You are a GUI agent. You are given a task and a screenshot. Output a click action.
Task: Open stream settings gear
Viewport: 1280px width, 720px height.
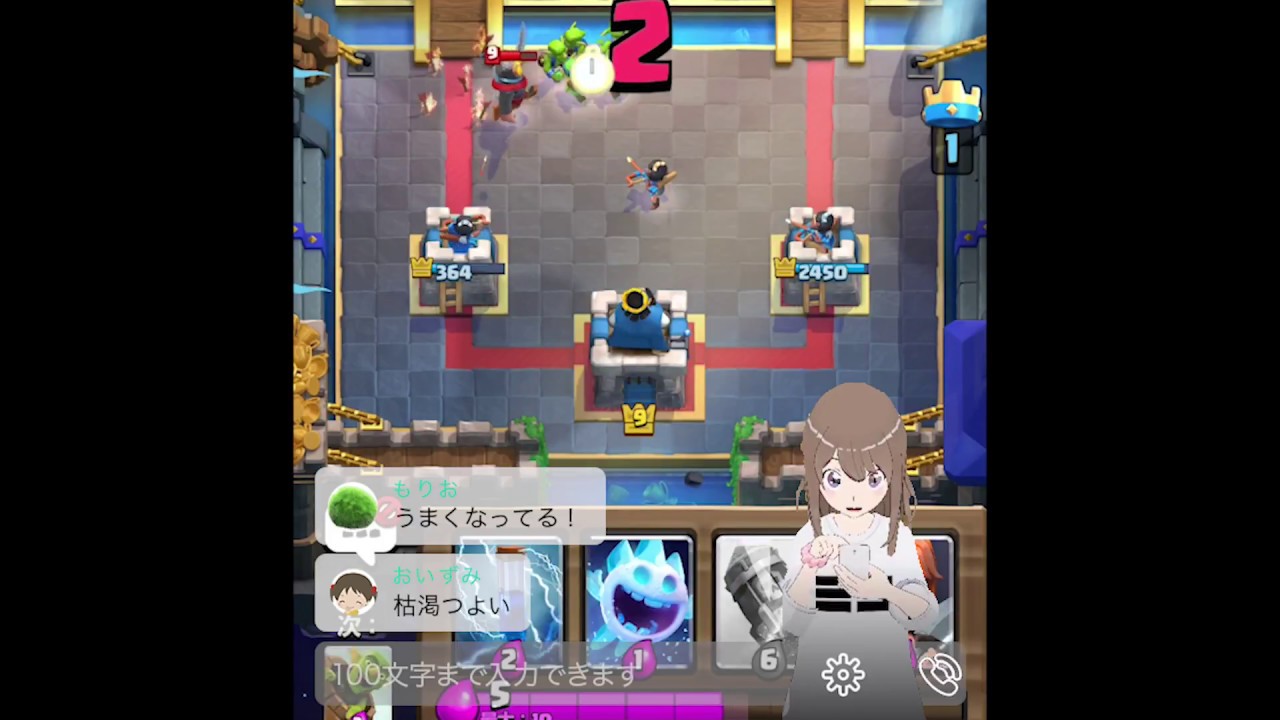842,676
